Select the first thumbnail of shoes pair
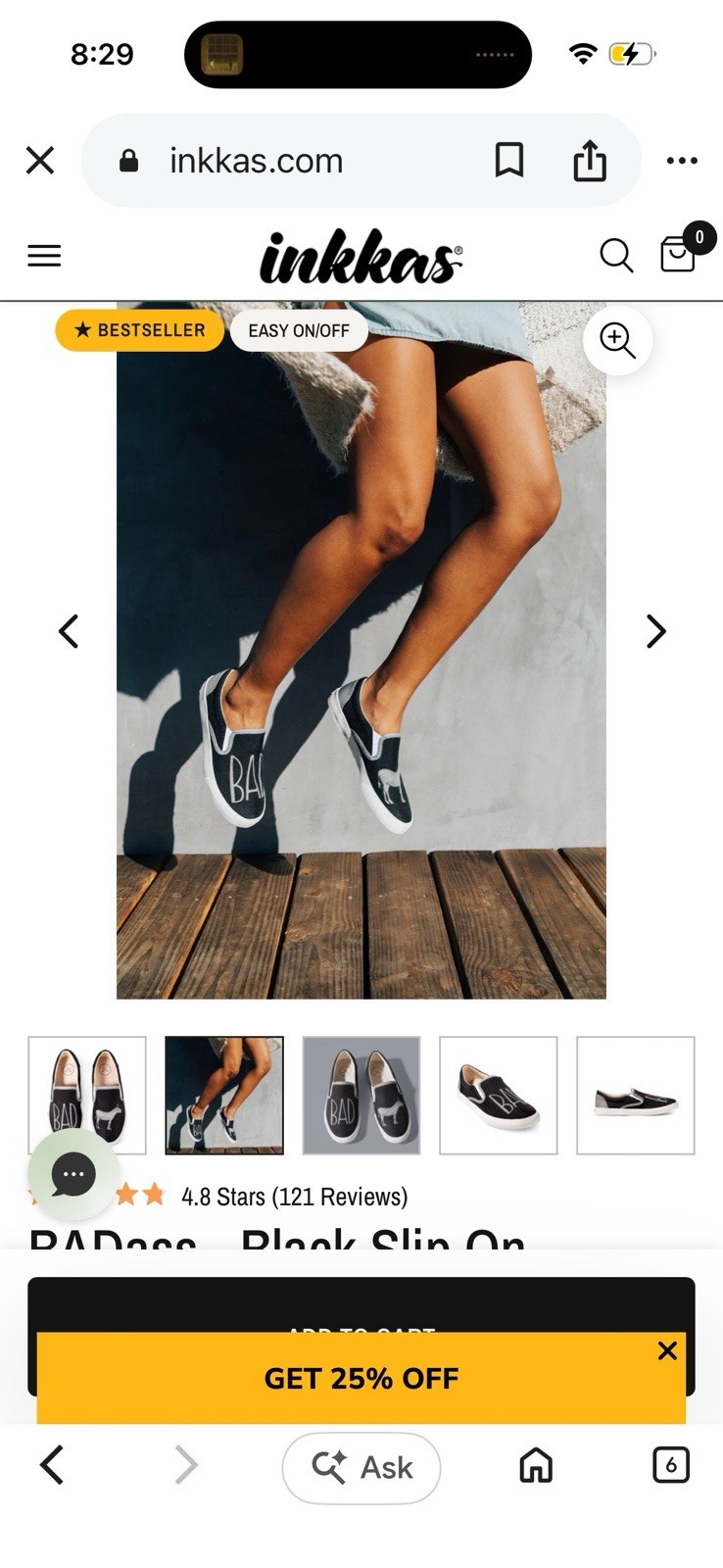This screenshot has height=1568, width=723. point(87,1095)
